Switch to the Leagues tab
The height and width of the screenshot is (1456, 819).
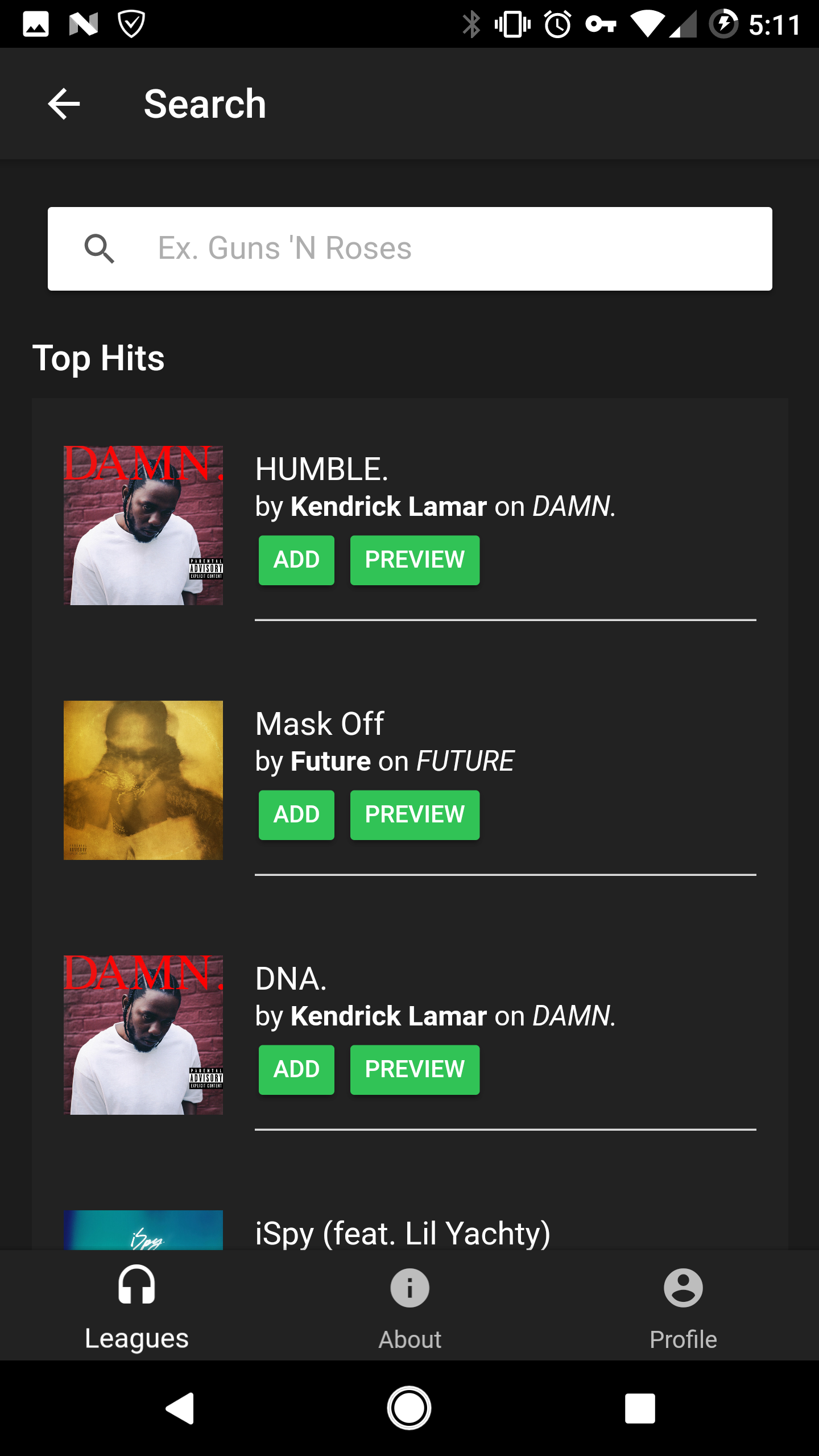pos(136,1307)
